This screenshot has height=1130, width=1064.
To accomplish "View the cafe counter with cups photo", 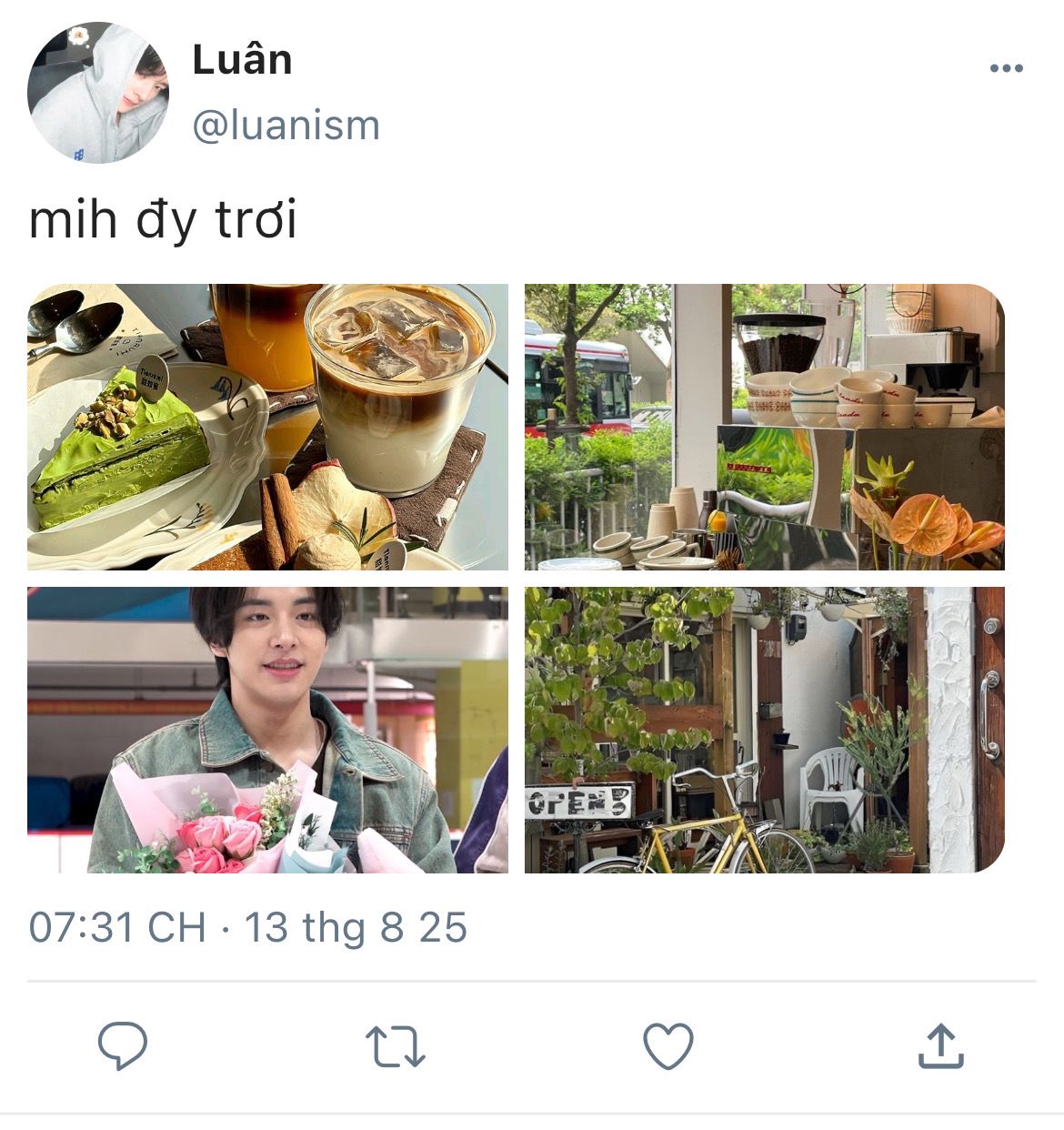I will coord(764,427).
